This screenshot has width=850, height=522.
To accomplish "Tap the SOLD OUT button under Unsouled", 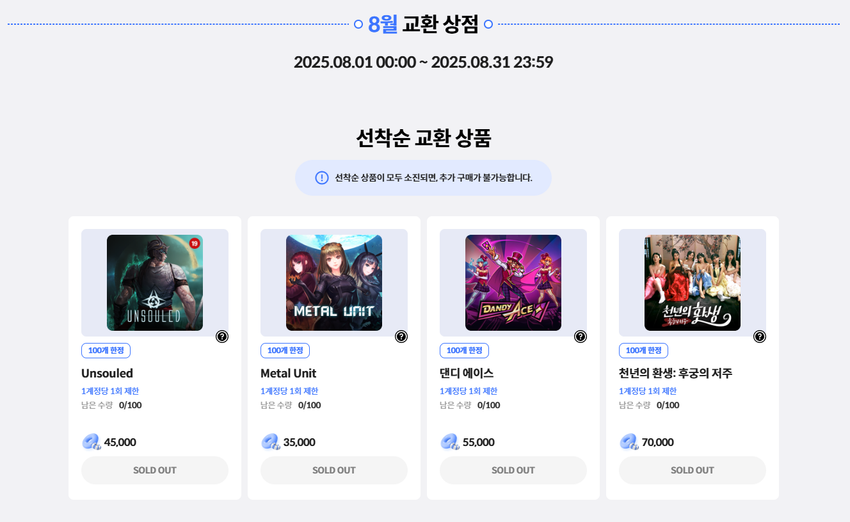I will (155, 470).
